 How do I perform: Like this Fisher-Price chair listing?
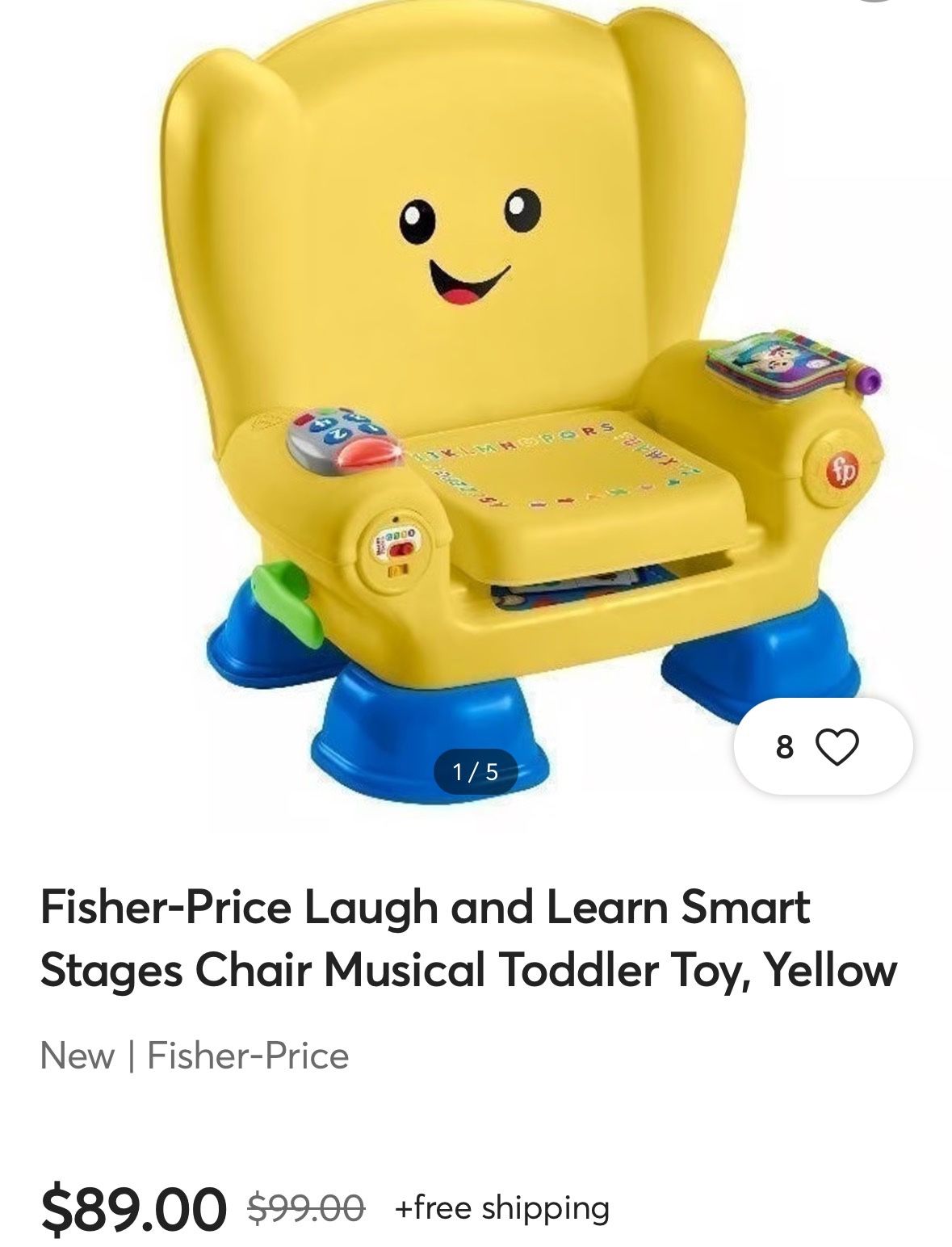coord(837,747)
